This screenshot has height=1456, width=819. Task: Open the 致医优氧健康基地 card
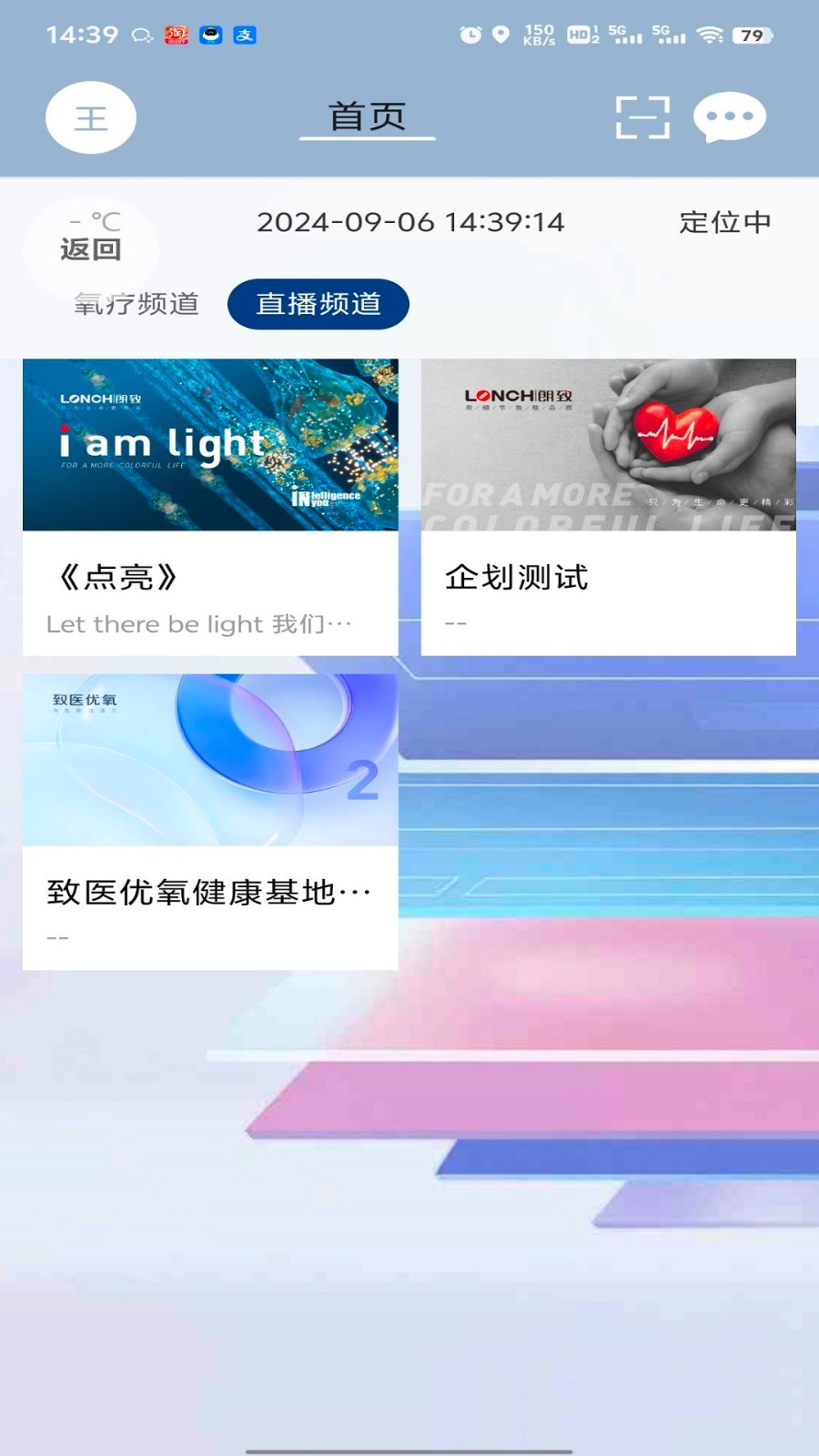[x=210, y=821]
